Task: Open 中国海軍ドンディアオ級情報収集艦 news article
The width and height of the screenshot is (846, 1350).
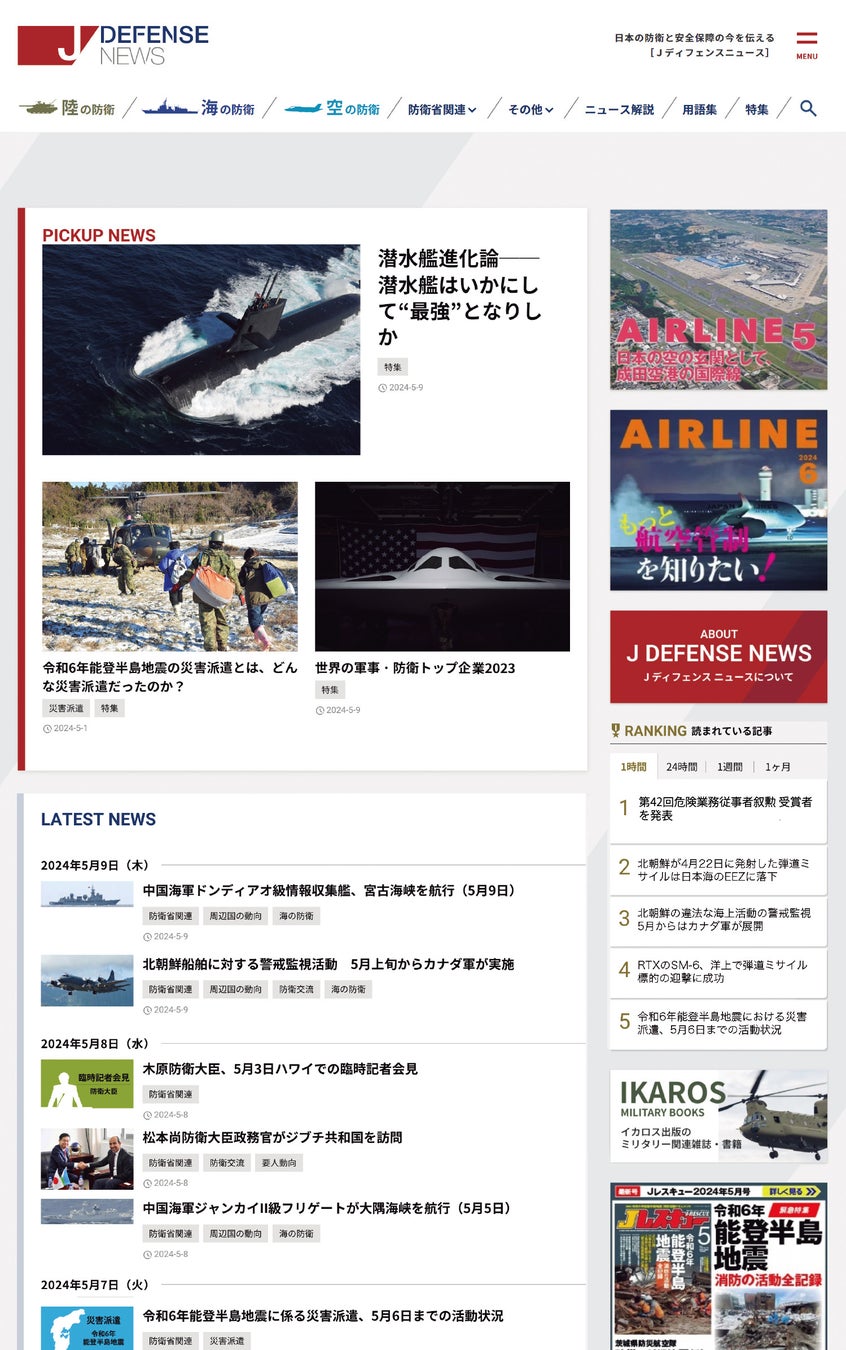Action: pyautogui.click(x=329, y=890)
